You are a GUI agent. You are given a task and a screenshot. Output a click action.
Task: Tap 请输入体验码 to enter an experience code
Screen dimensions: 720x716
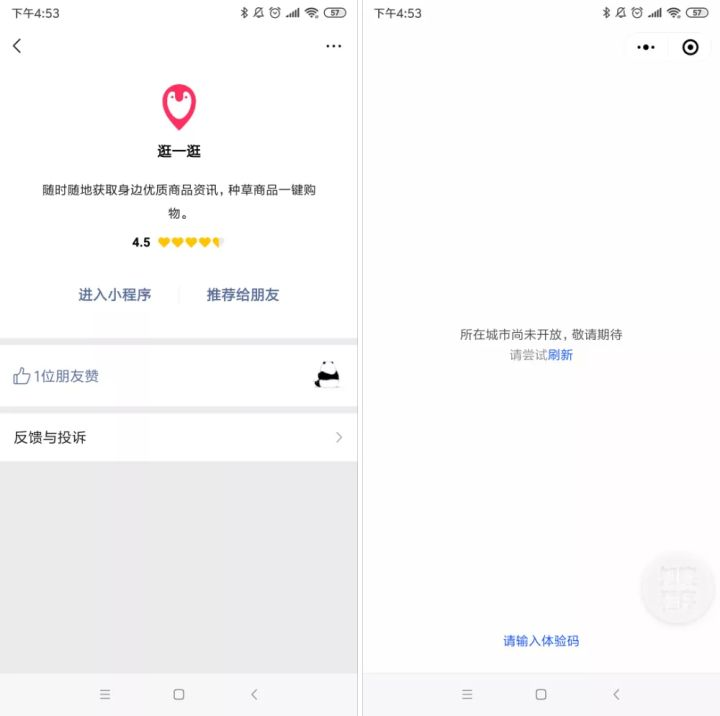[541, 641]
